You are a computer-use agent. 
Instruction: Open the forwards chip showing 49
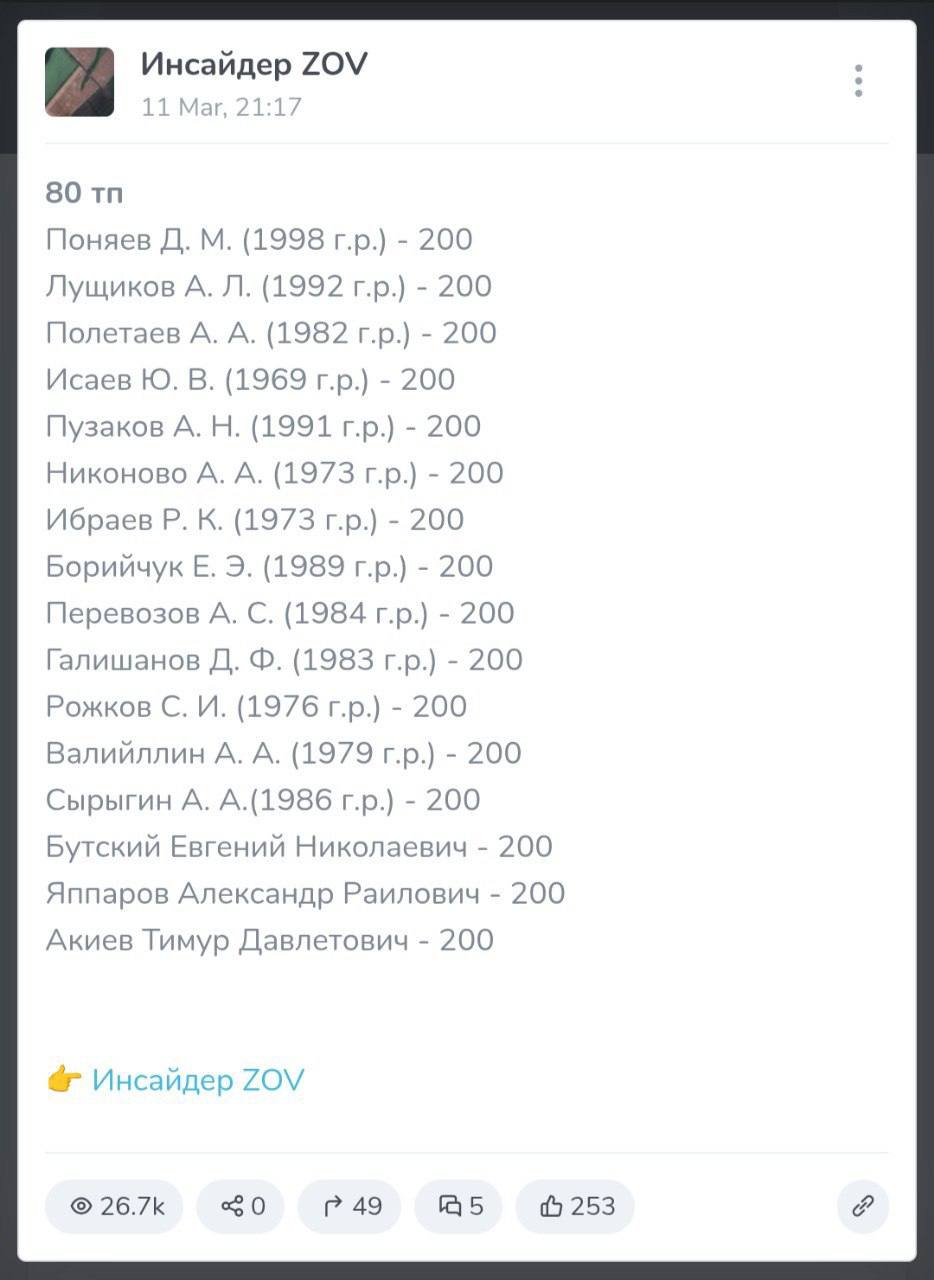tap(350, 1206)
